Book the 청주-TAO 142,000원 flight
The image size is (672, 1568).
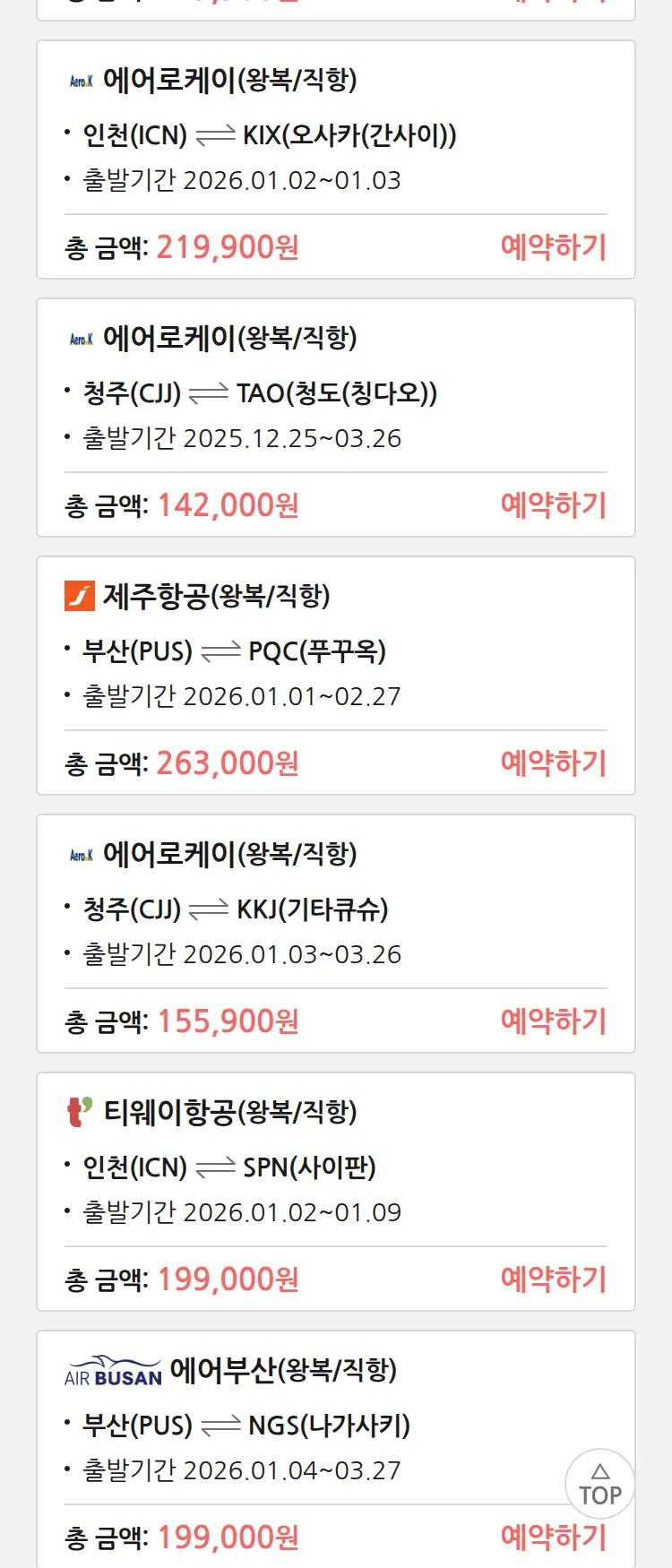[x=553, y=505]
